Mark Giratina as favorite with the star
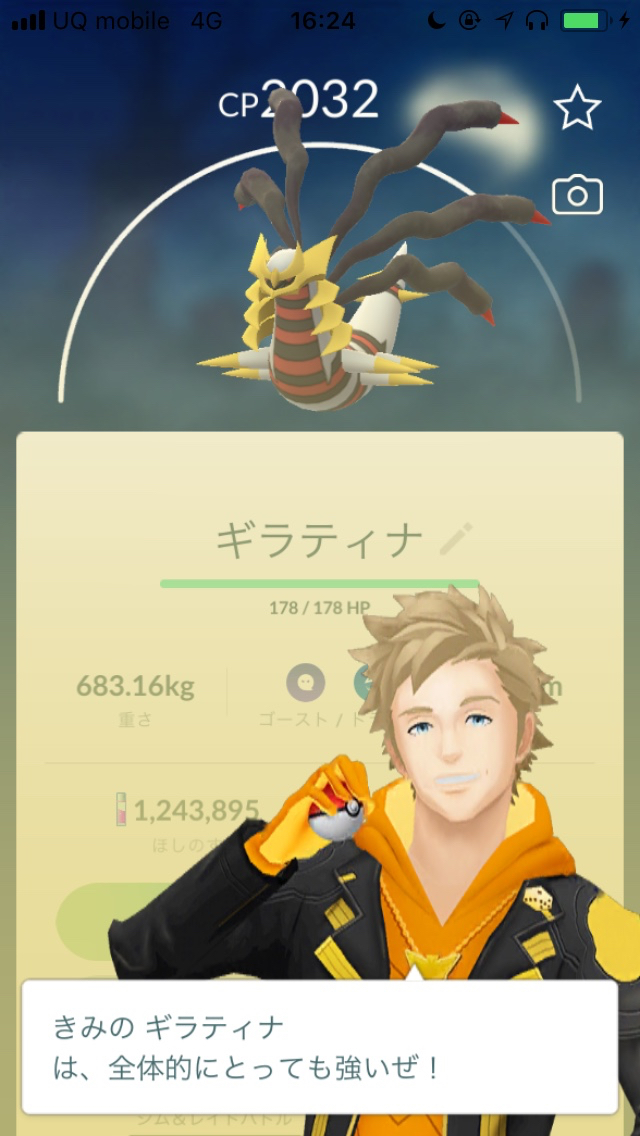640x1136 pixels. (577, 108)
